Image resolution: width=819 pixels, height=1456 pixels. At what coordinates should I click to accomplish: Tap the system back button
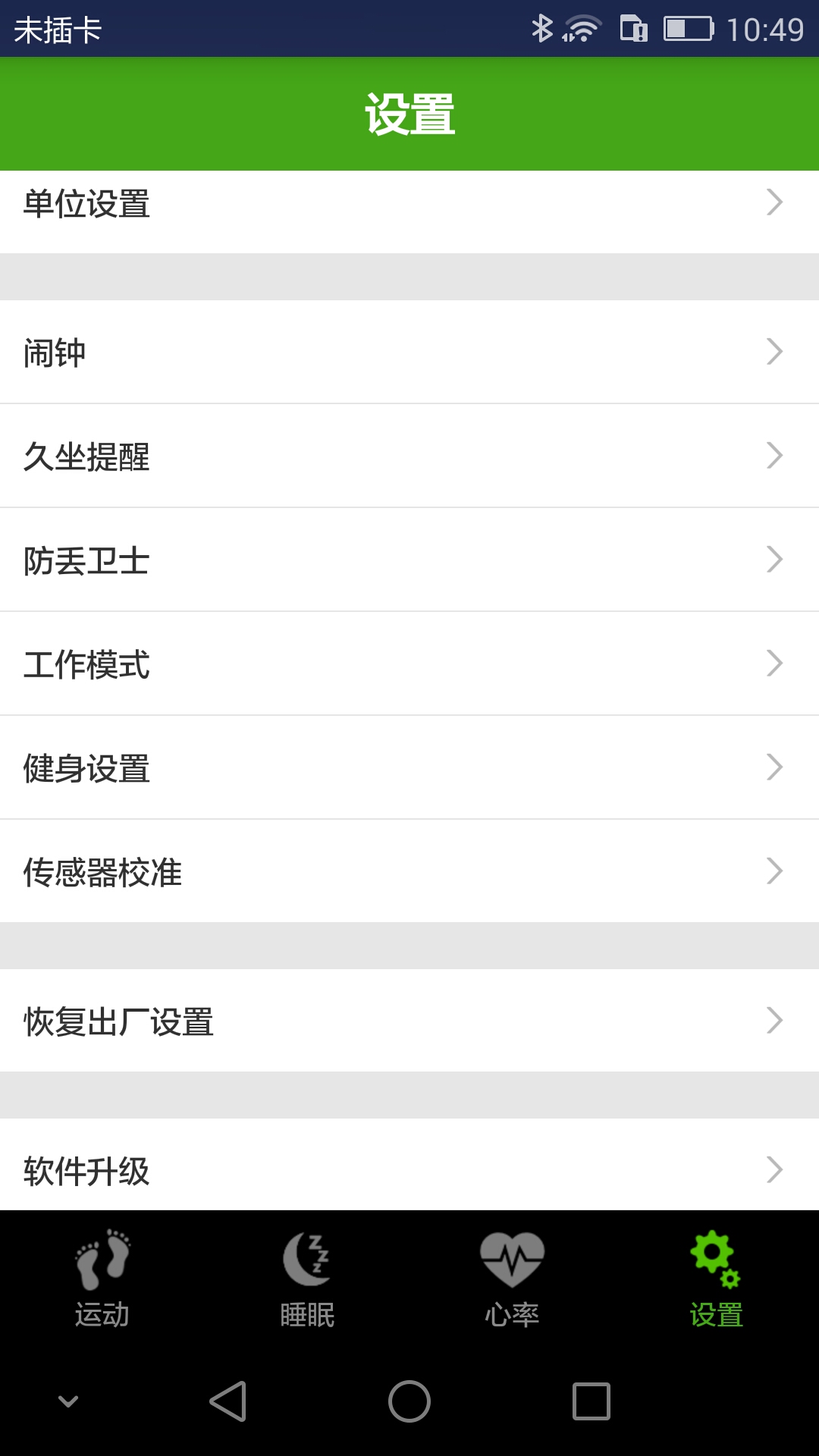click(x=227, y=1401)
